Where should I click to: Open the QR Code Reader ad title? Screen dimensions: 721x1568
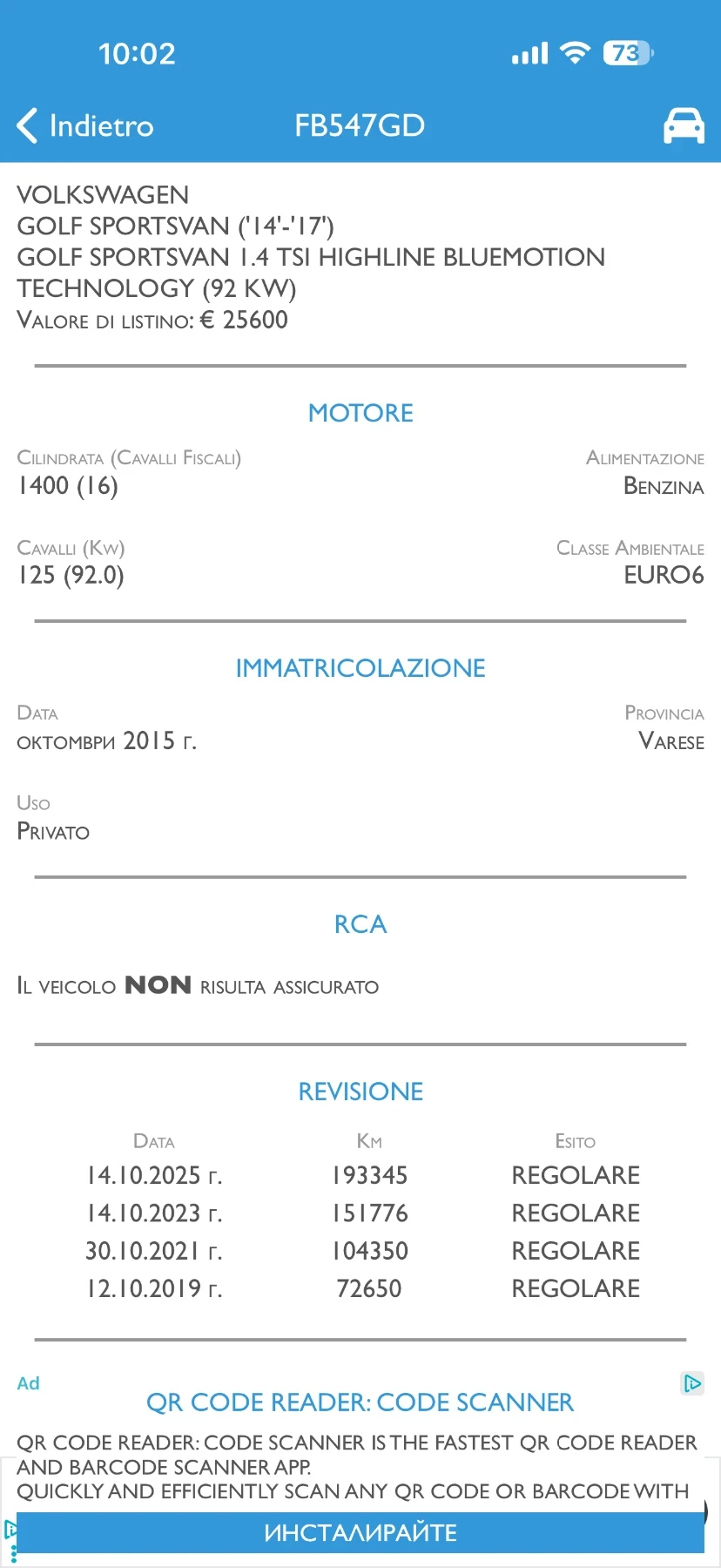(360, 1402)
